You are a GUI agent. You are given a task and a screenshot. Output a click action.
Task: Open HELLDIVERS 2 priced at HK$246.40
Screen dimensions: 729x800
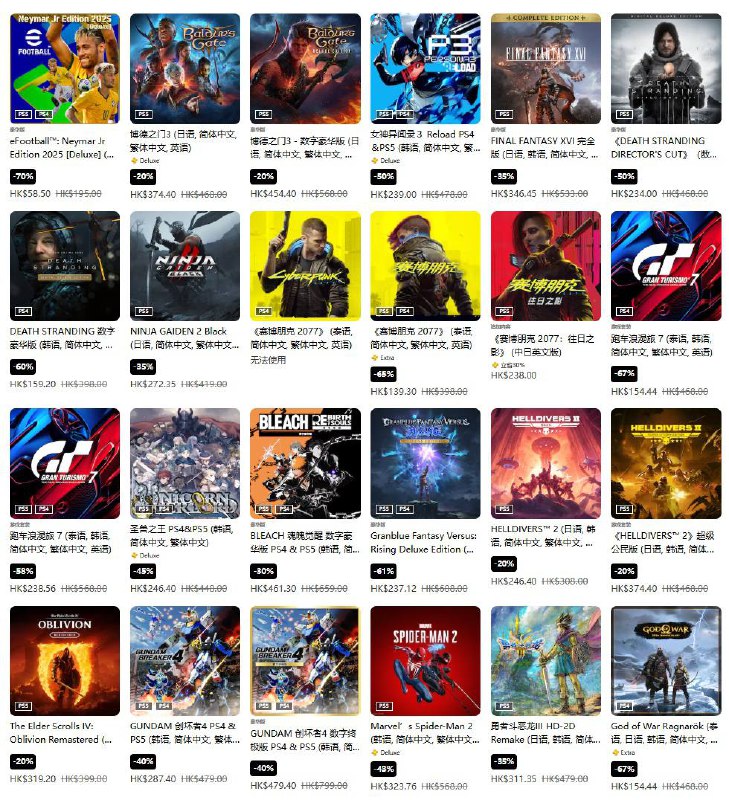click(x=545, y=462)
